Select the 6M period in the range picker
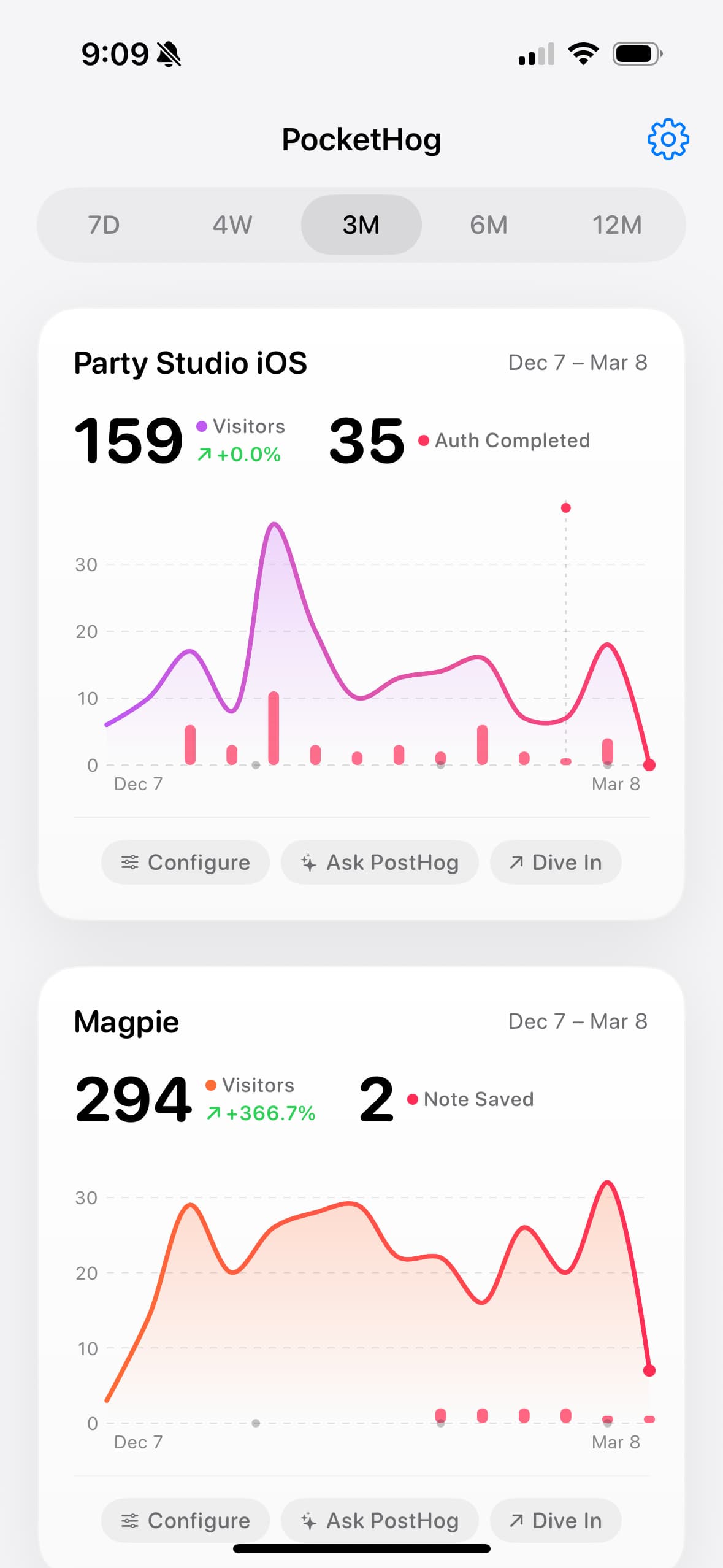The image size is (723, 1568). (x=488, y=225)
